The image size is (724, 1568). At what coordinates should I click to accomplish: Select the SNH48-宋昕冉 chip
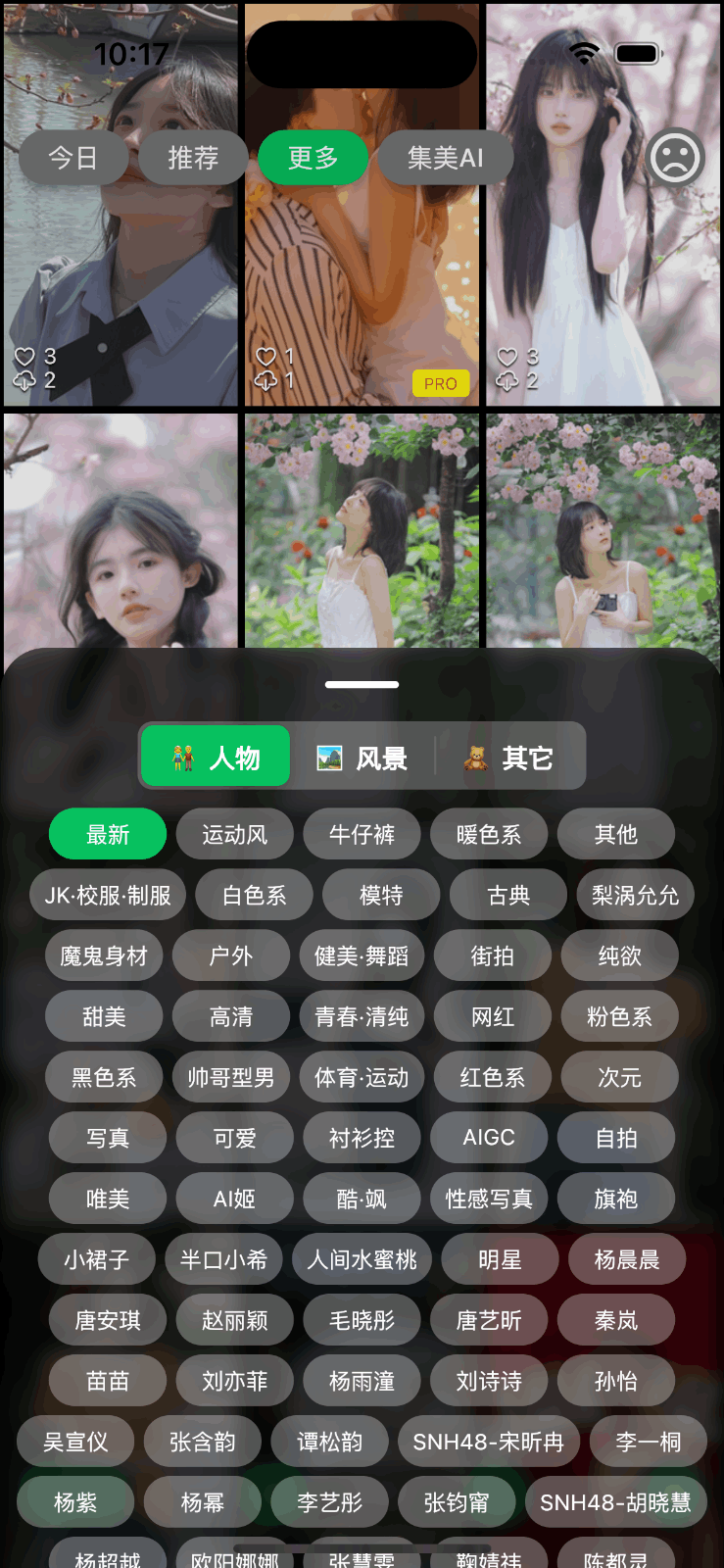point(489,1442)
